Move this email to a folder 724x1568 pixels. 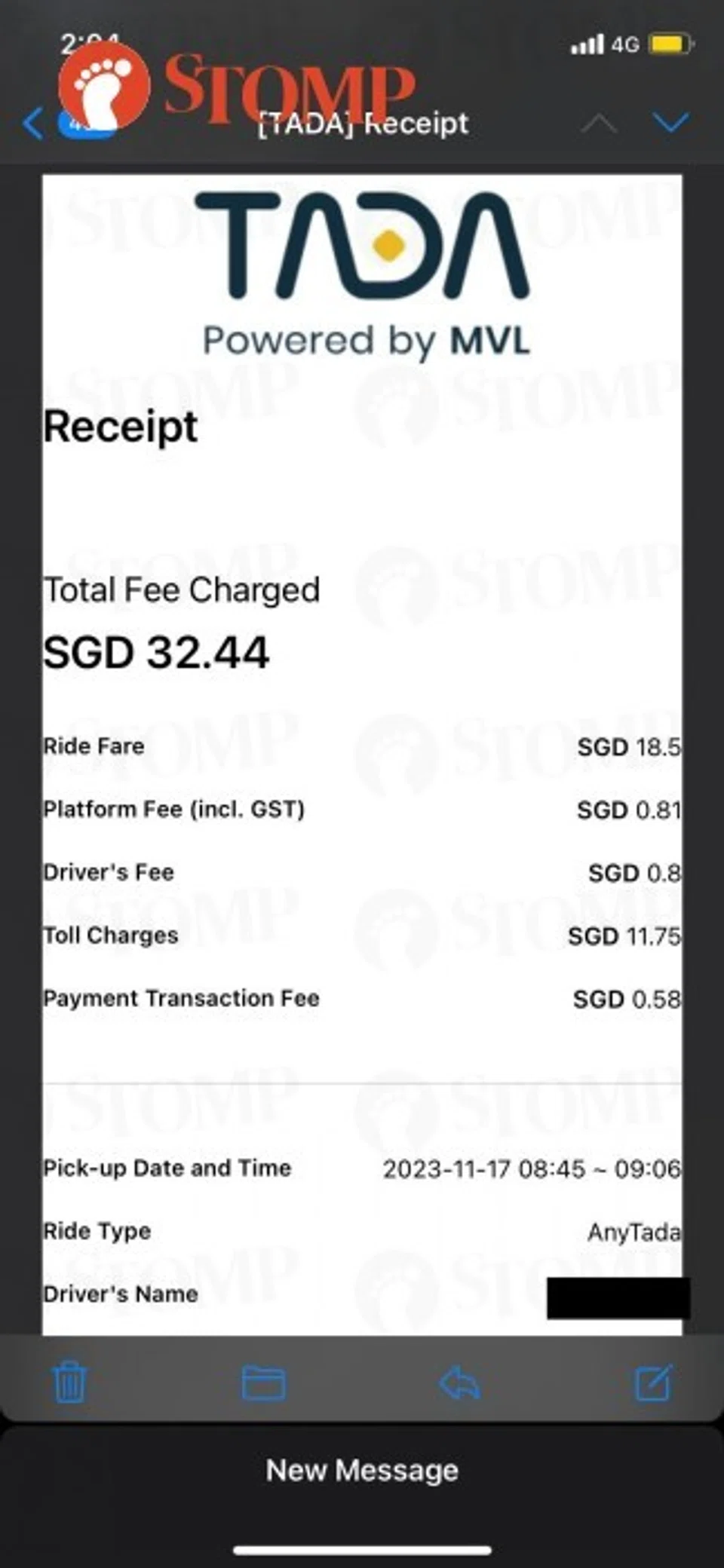(263, 1383)
